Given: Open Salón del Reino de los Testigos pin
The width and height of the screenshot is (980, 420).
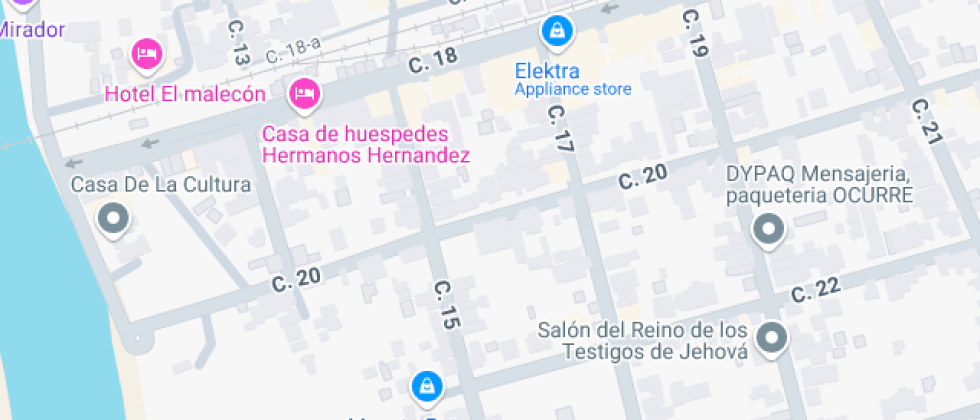Looking at the screenshot, I should click(x=772, y=338).
